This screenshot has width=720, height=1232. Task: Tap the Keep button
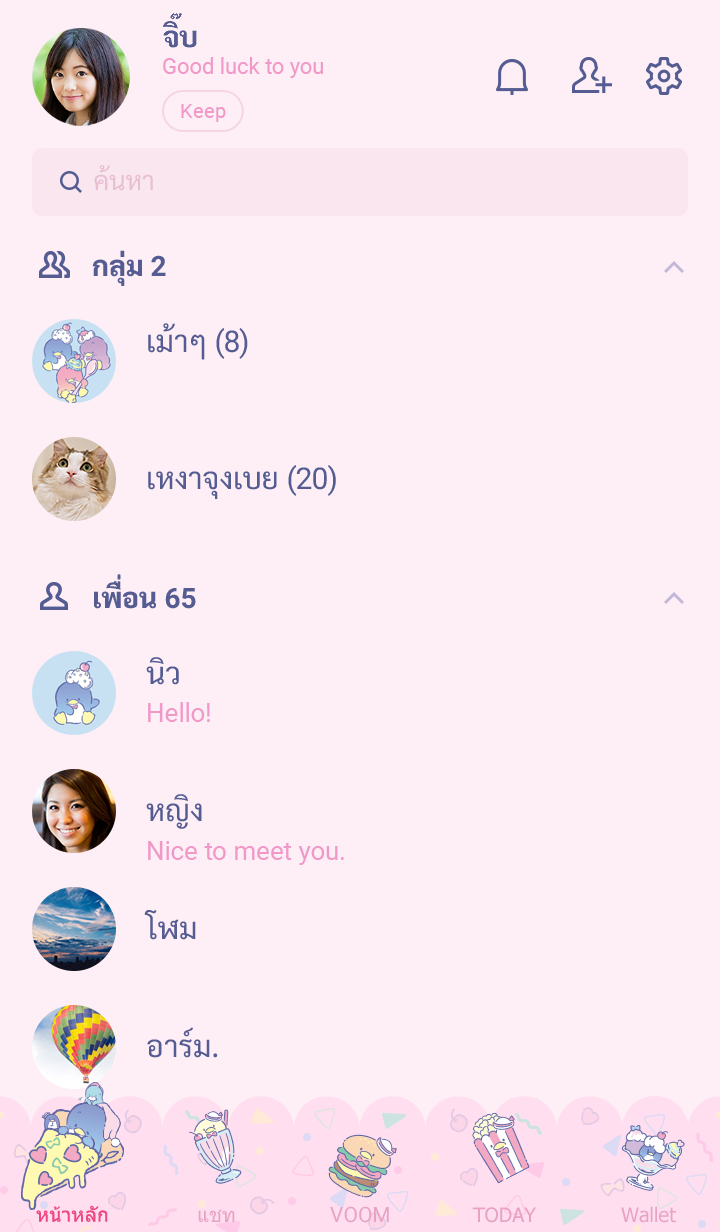tap(203, 111)
